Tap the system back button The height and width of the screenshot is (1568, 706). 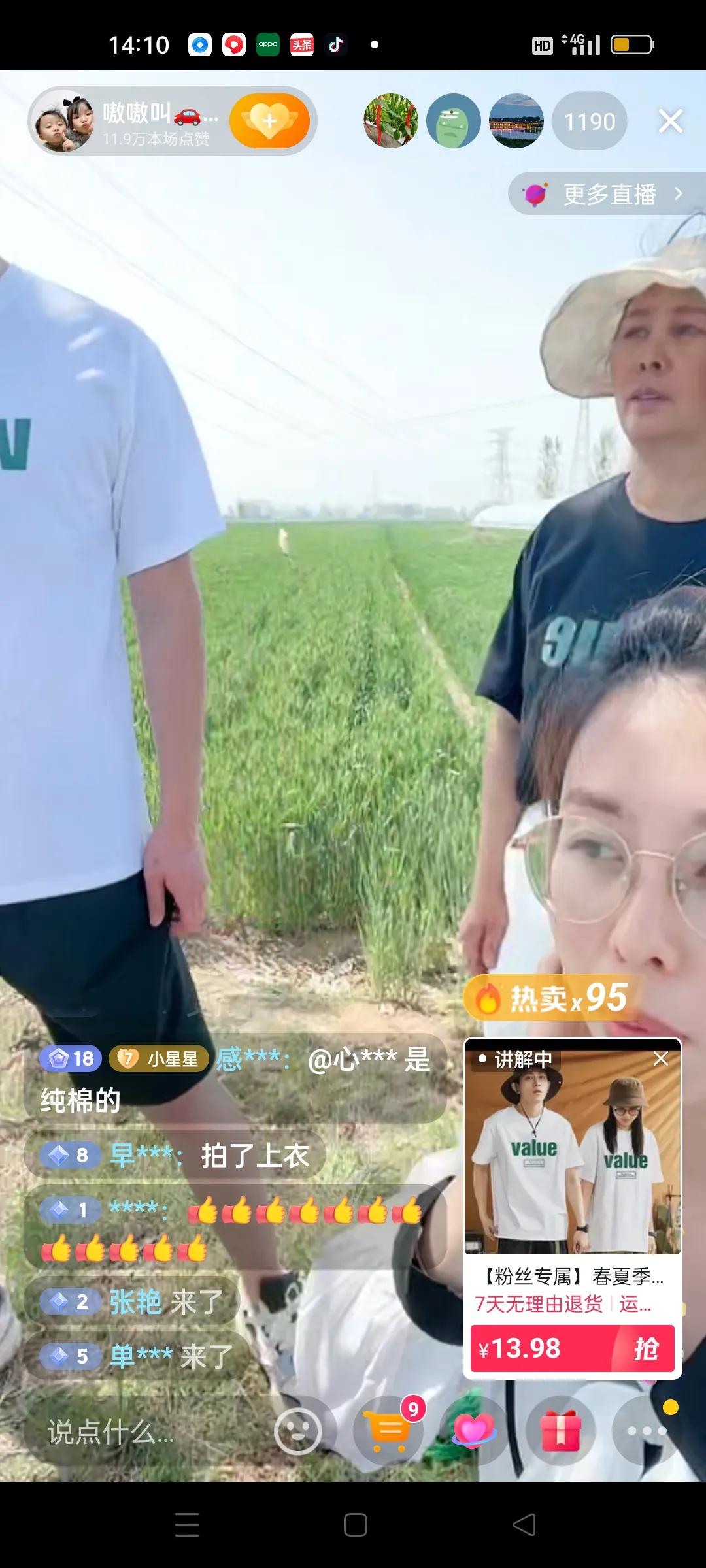click(524, 1525)
